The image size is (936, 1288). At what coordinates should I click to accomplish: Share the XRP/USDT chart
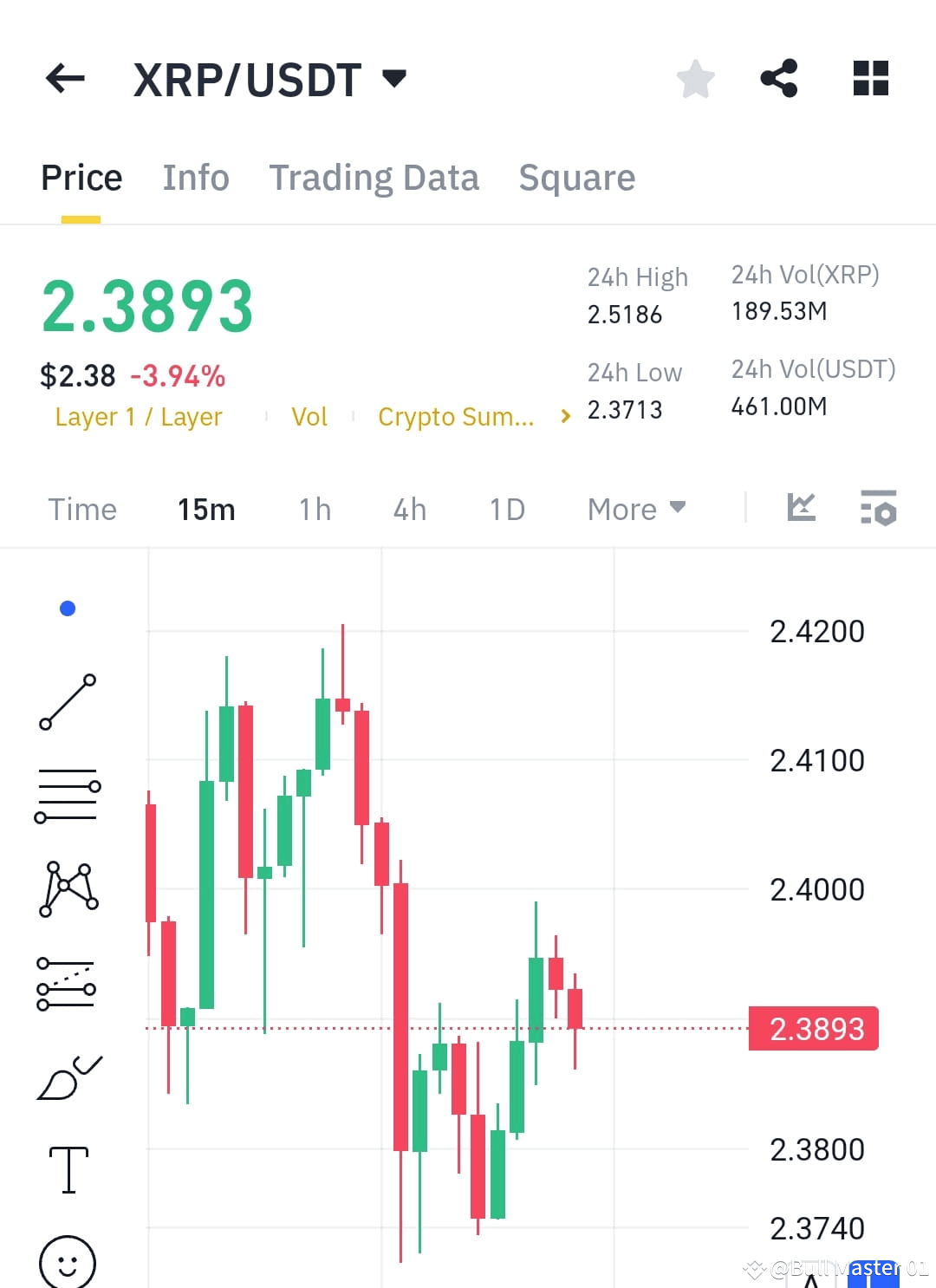(x=779, y=78)
